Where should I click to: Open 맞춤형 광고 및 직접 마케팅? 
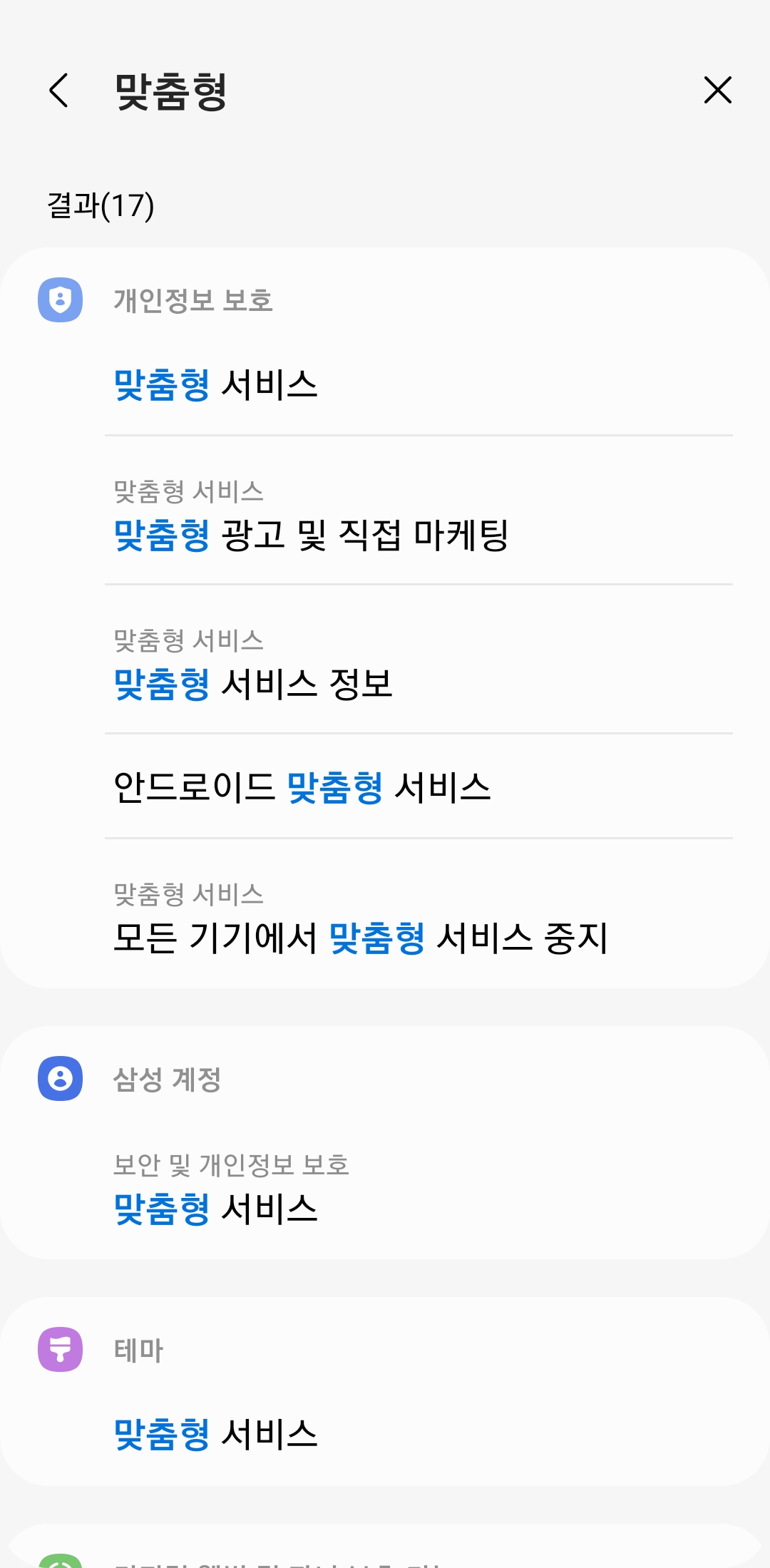pyautogui.click(x=385, y=511)
